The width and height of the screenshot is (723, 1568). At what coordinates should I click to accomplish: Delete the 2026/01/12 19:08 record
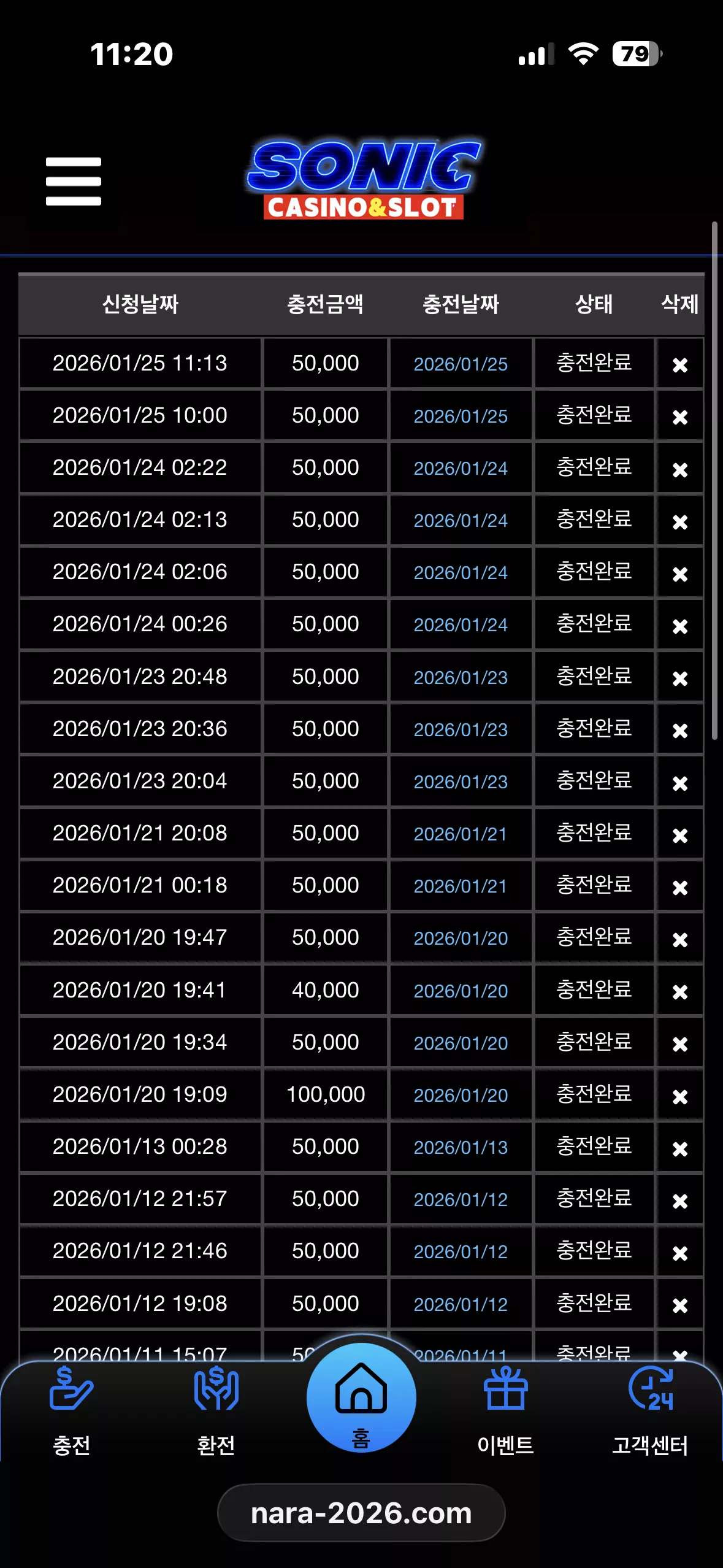click(x=680, y=1305)
